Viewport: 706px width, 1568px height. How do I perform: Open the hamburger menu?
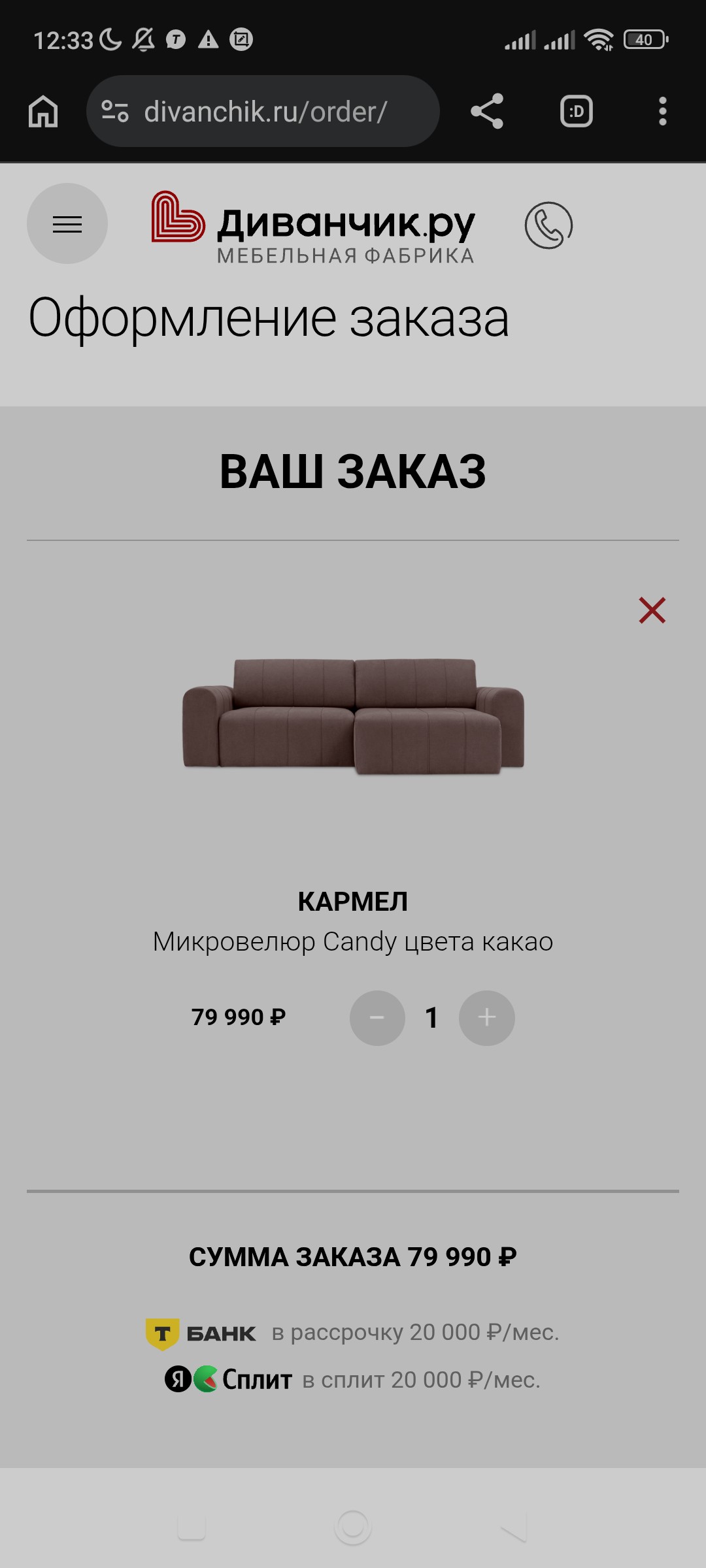click(67, 224)
